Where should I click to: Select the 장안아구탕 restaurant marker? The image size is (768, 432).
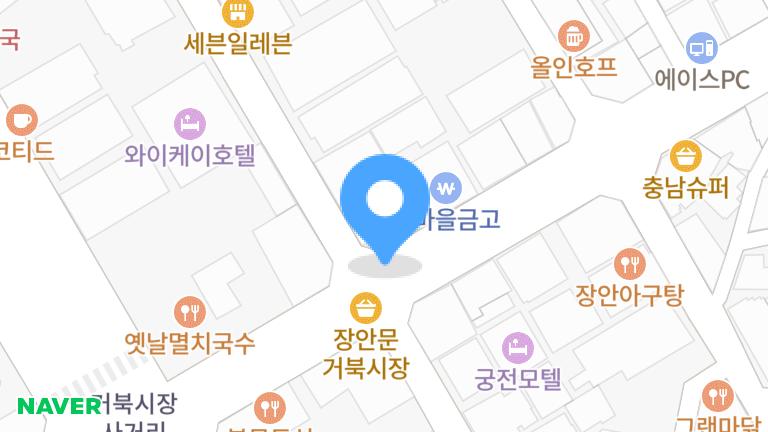tap(629, 265)
